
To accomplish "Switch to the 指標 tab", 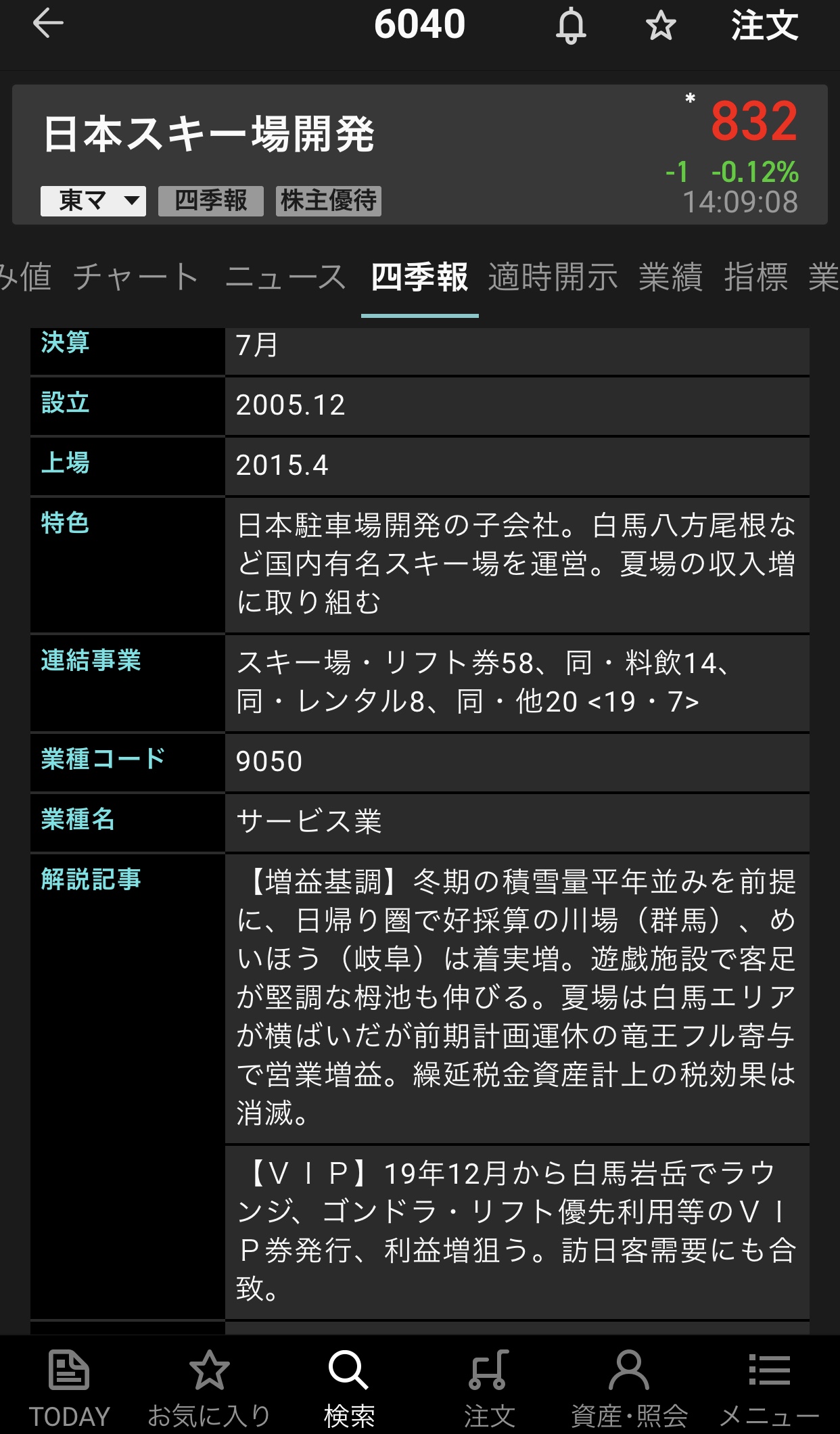I will click(x=755, y=277).
